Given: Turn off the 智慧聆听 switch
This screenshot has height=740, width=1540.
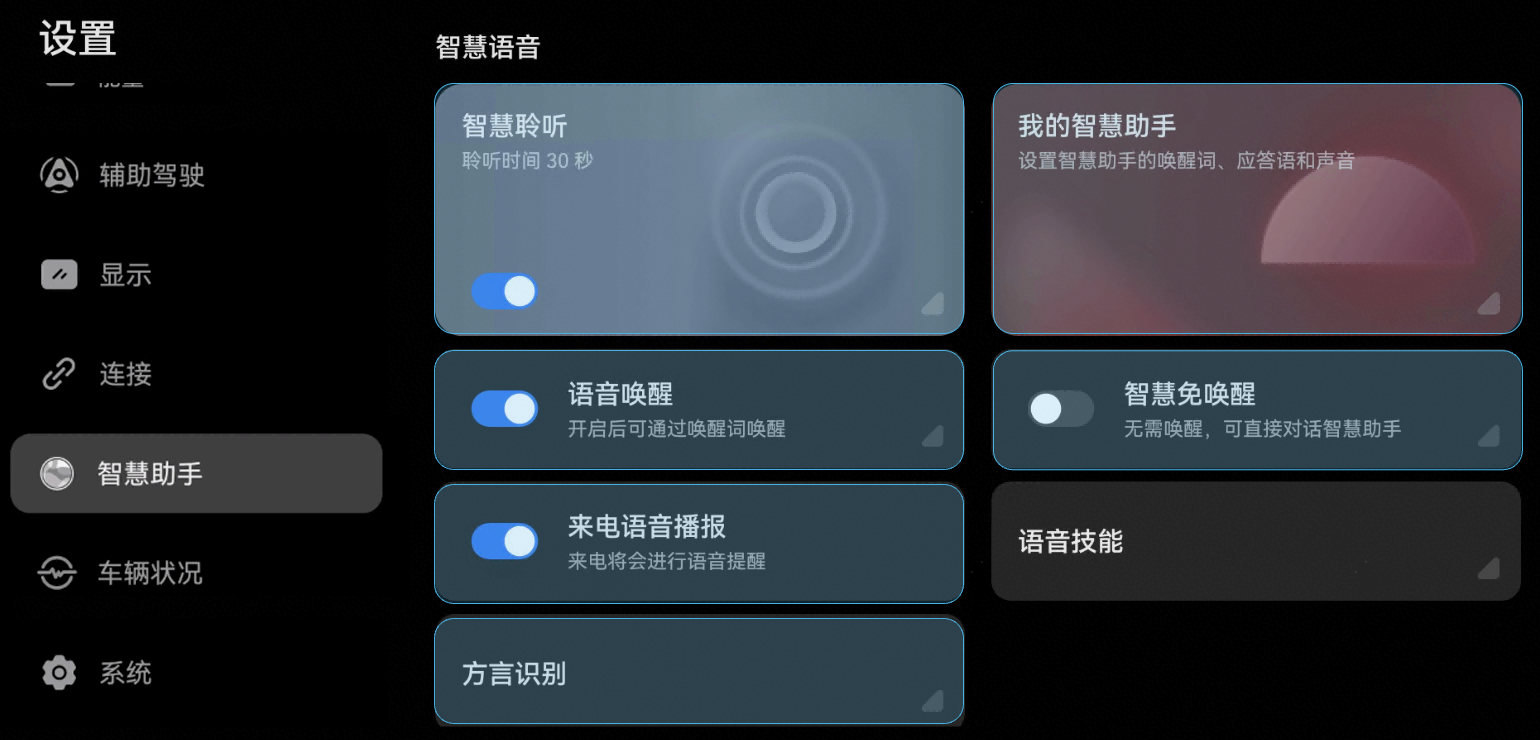Looking at the screenshot, I should [x=504, y=292].
